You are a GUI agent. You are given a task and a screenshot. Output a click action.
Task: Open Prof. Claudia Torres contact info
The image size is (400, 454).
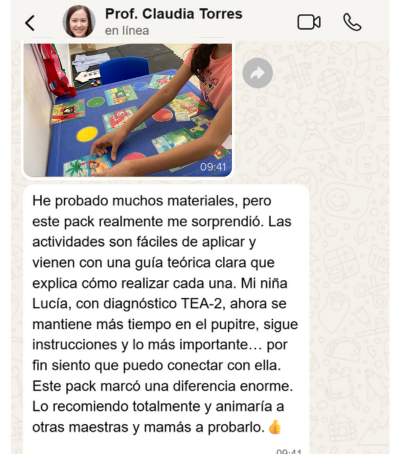tap(173, 21)
